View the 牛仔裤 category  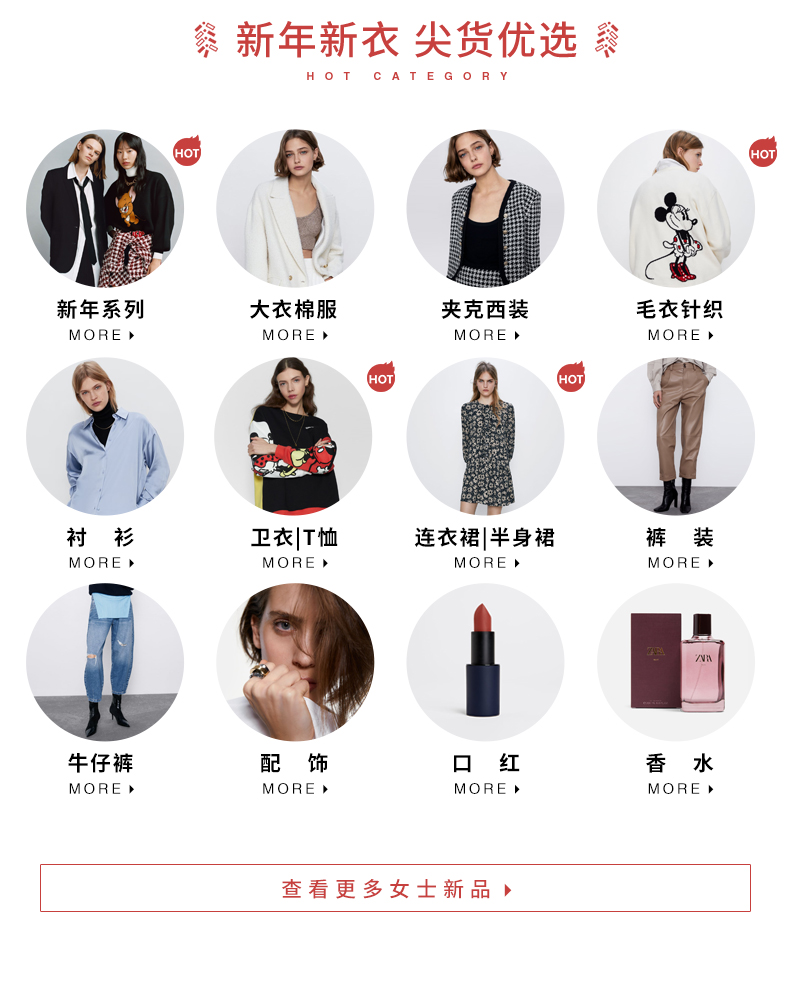tap(104, 663)
